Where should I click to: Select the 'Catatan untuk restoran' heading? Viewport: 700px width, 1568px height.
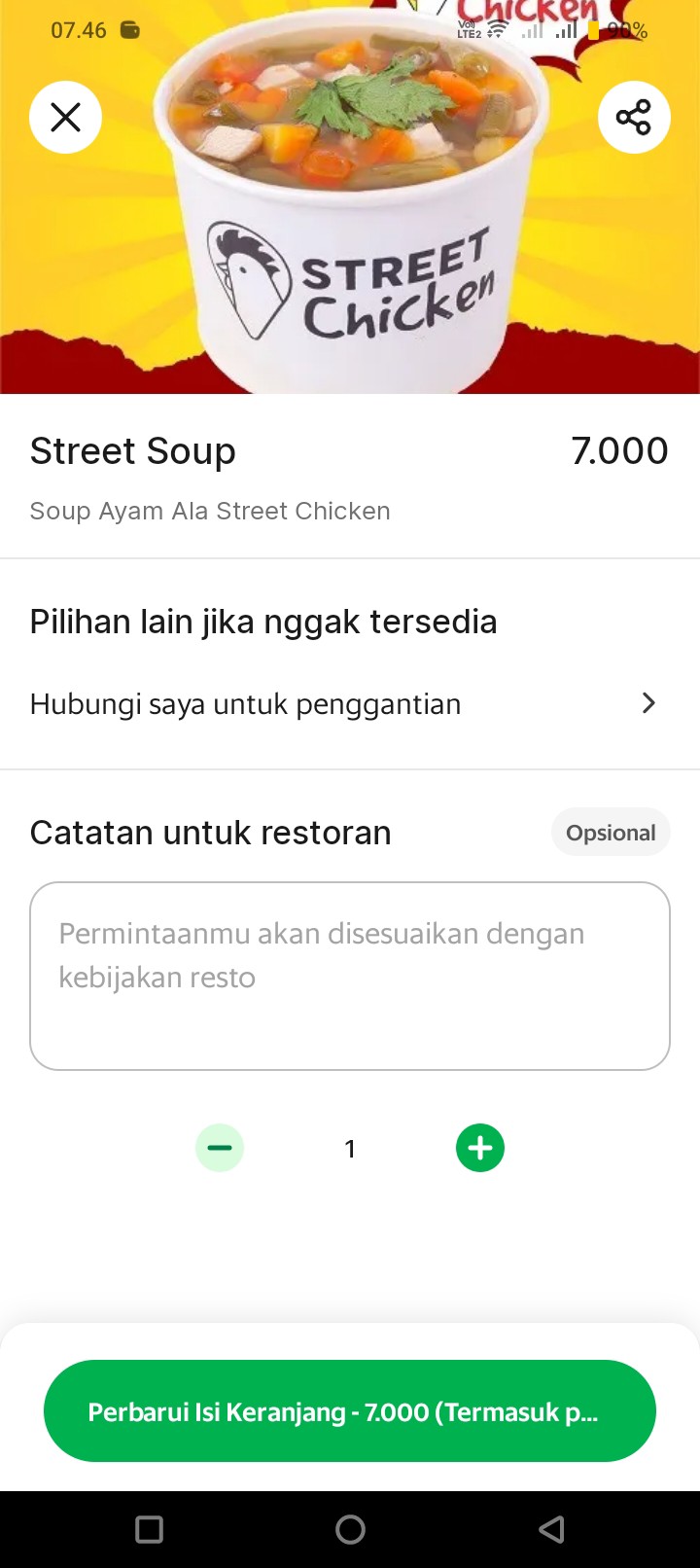[210, 832]
